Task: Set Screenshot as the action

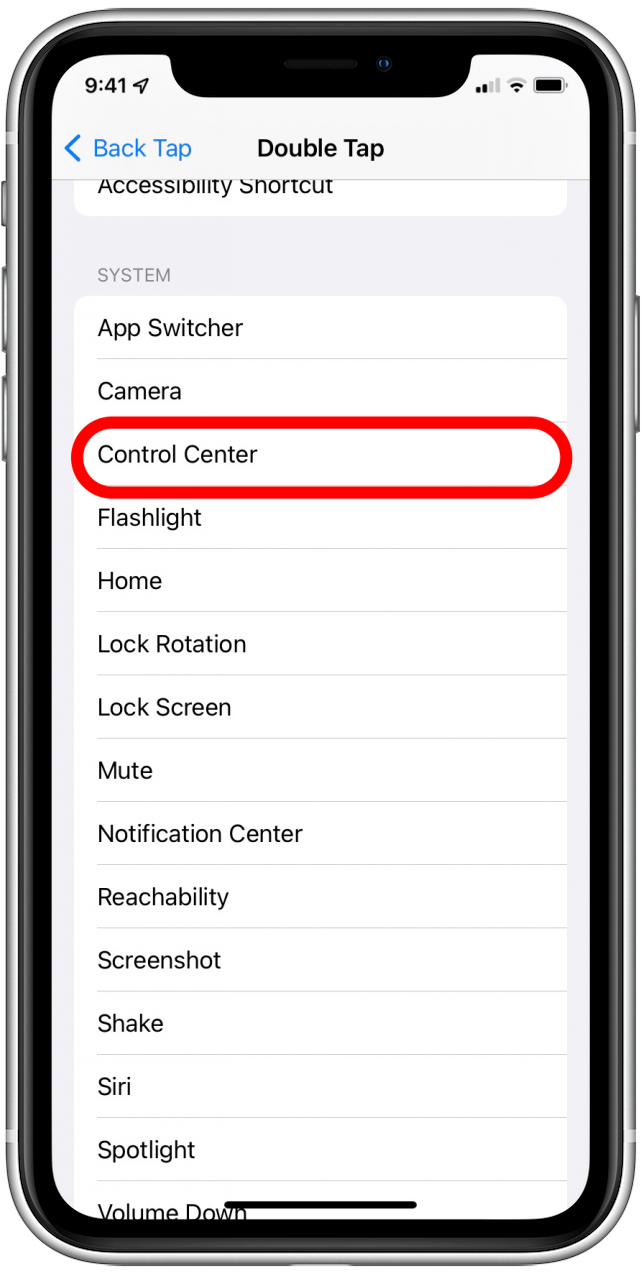Action: click(320, 960)
